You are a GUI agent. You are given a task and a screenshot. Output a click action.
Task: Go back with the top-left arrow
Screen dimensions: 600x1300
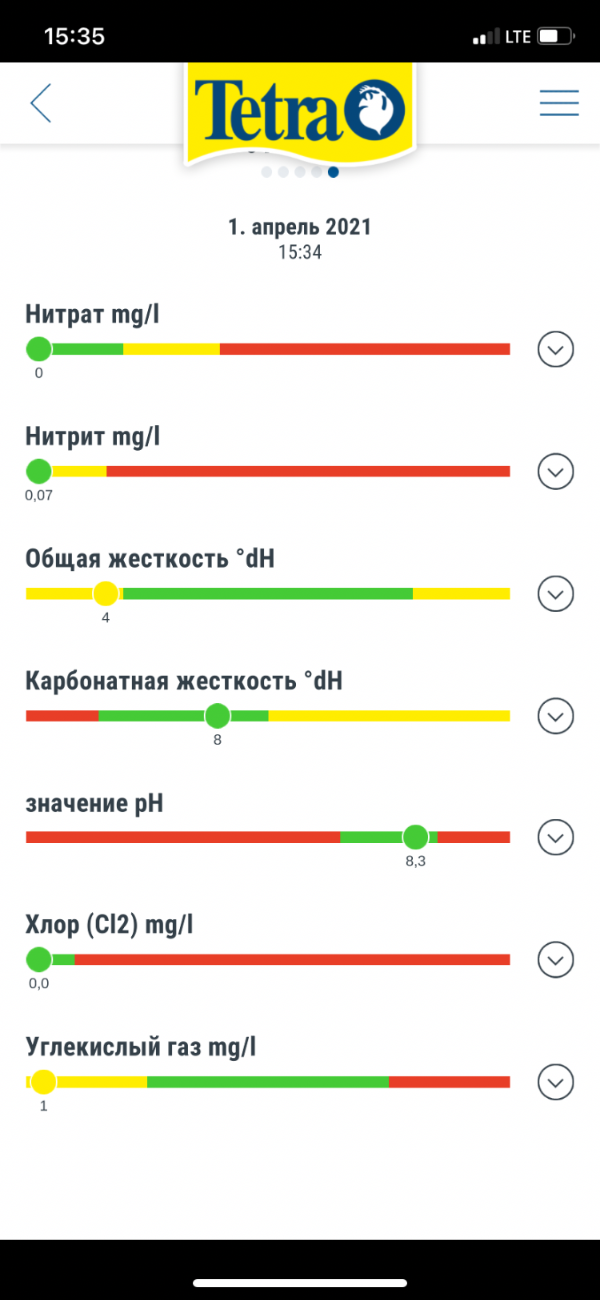[x=40, y=103]
